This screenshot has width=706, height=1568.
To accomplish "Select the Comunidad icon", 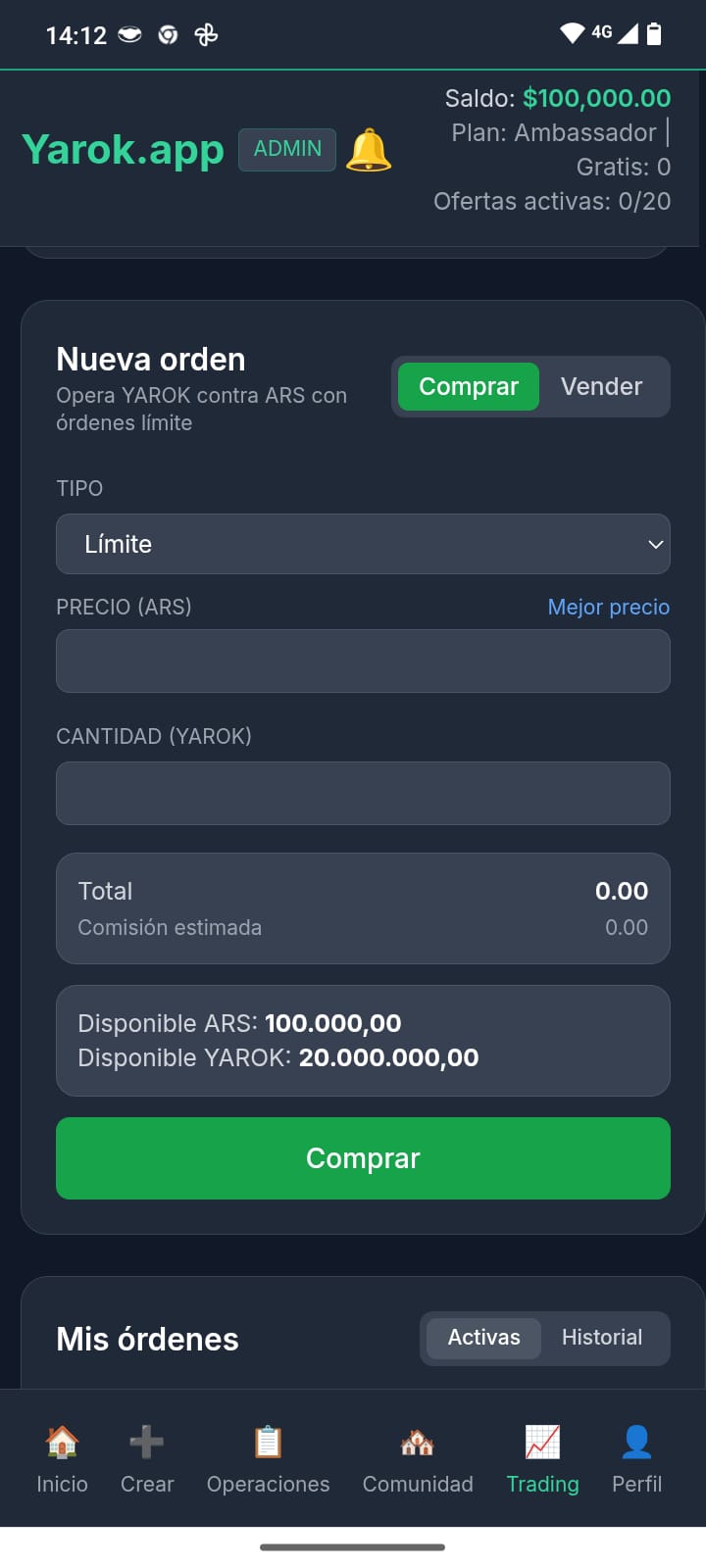I will (417, 1441).
